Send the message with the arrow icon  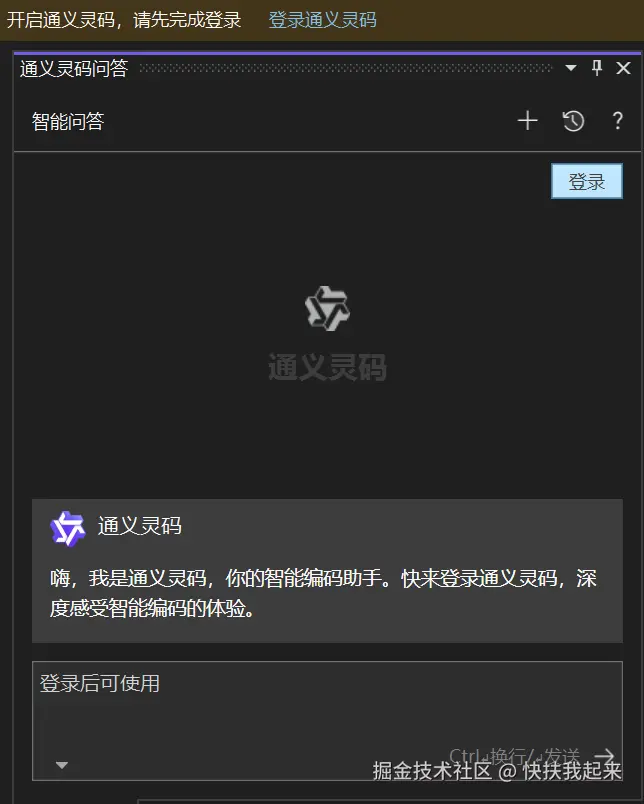tap(605, 757)
